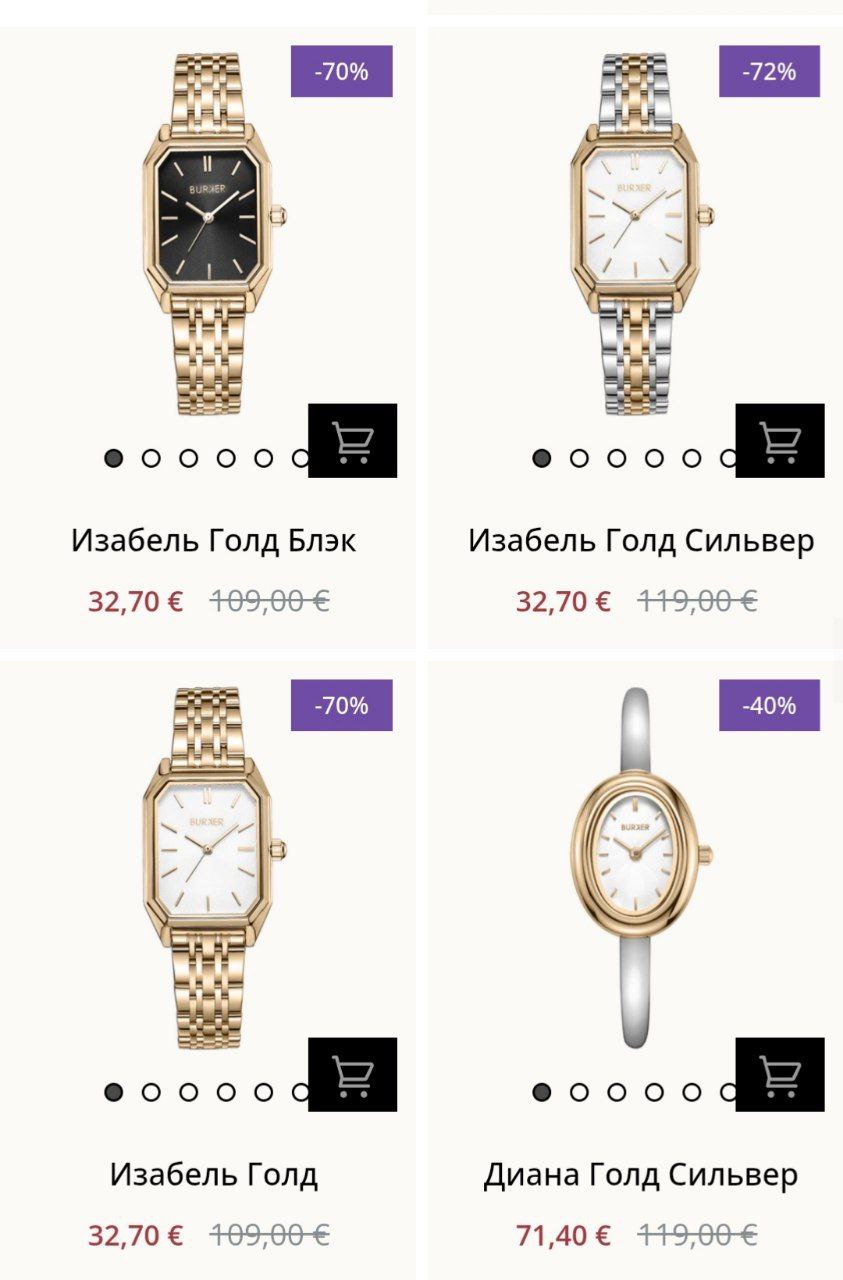
Task: Add Изабель Голд Сильвер to cart
Action: (780, 440)
